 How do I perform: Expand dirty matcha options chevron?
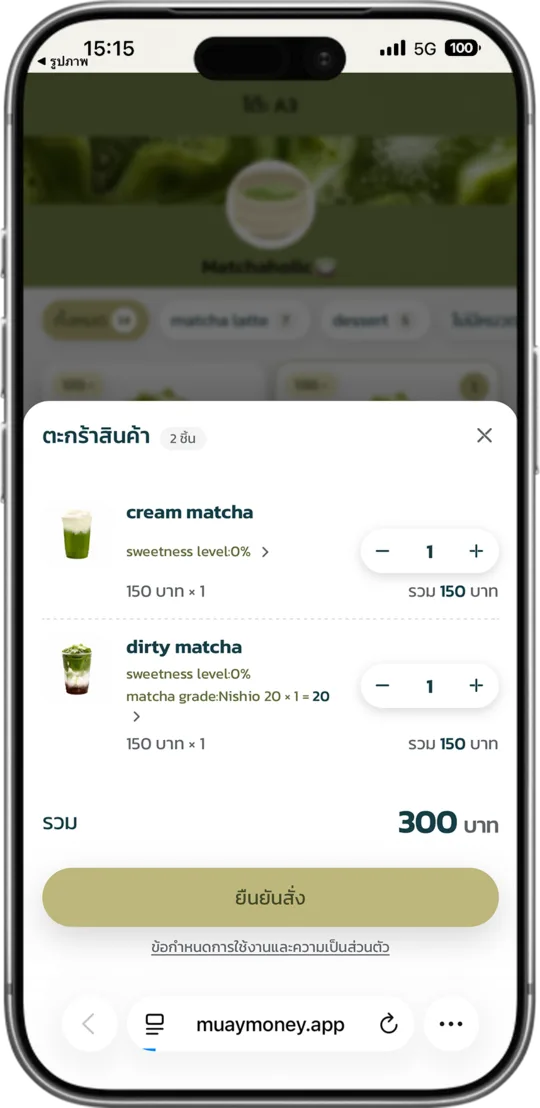pos(136,717)
